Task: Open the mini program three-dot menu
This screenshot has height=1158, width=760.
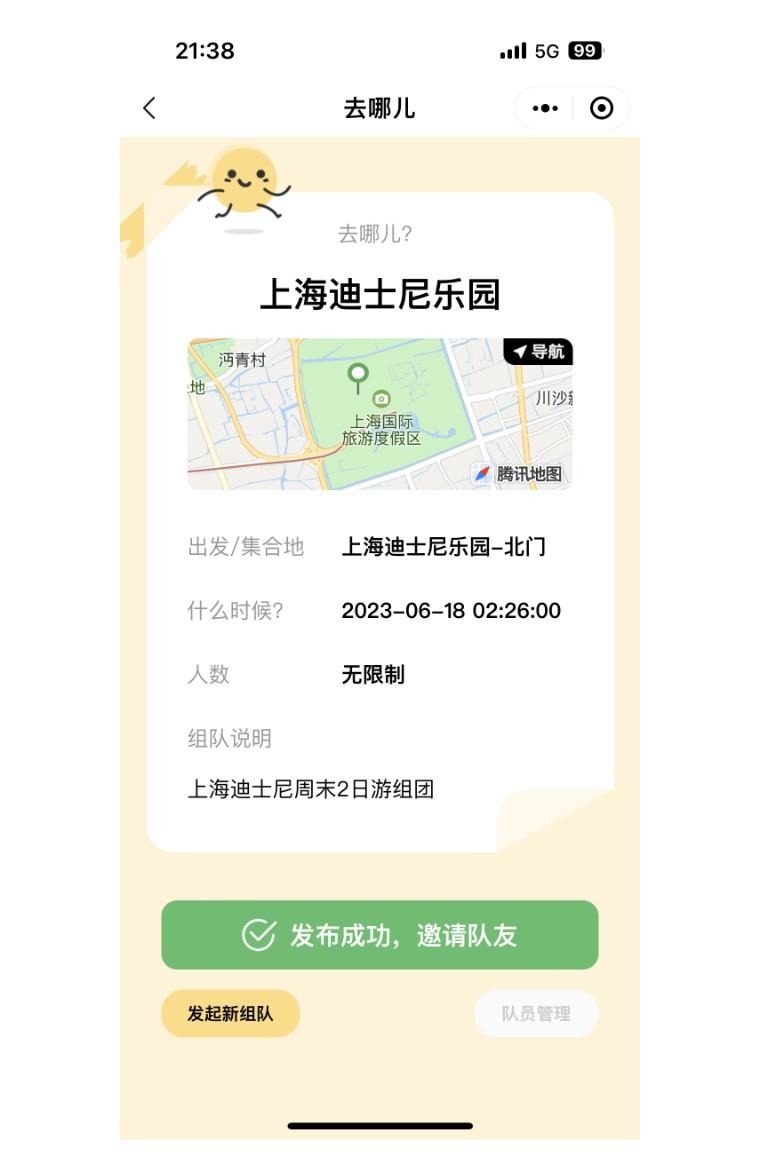Action: (x=545, y=108)
